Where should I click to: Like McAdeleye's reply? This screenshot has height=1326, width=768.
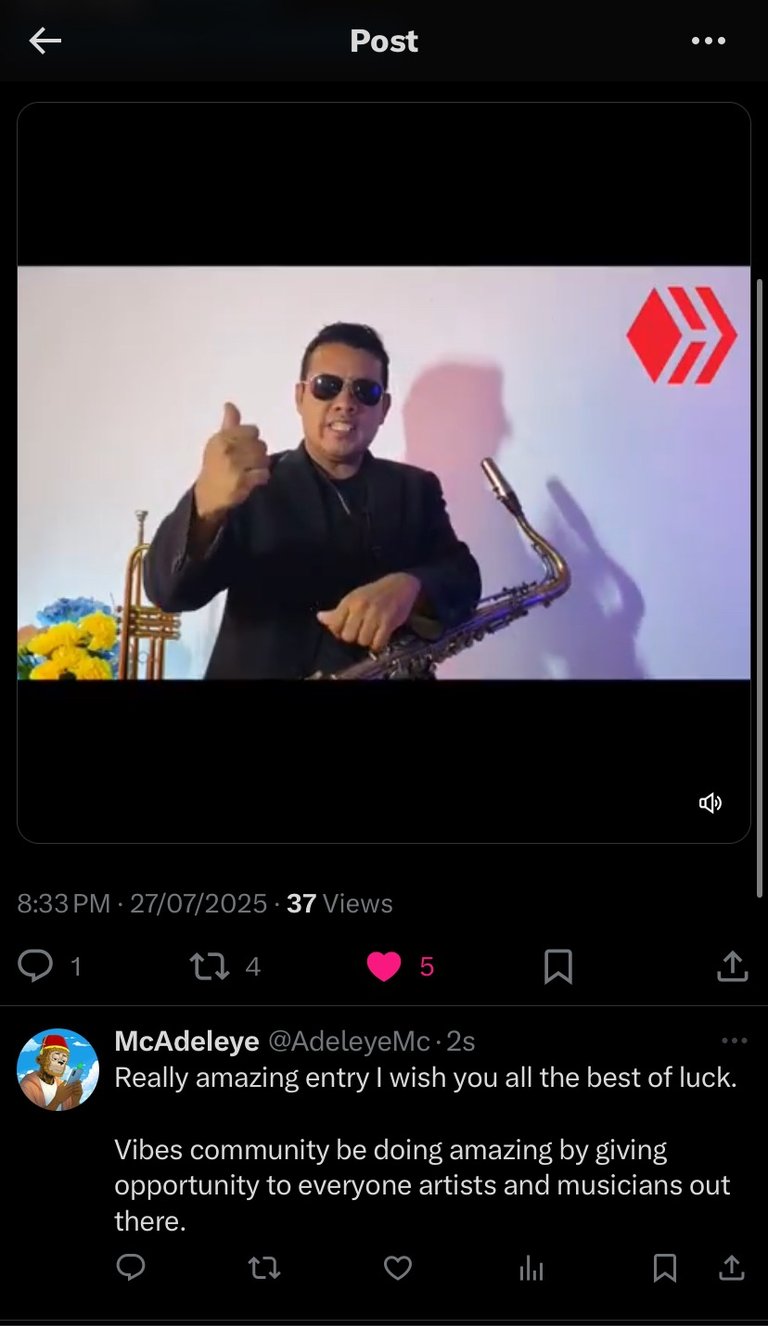[398, 1268]
